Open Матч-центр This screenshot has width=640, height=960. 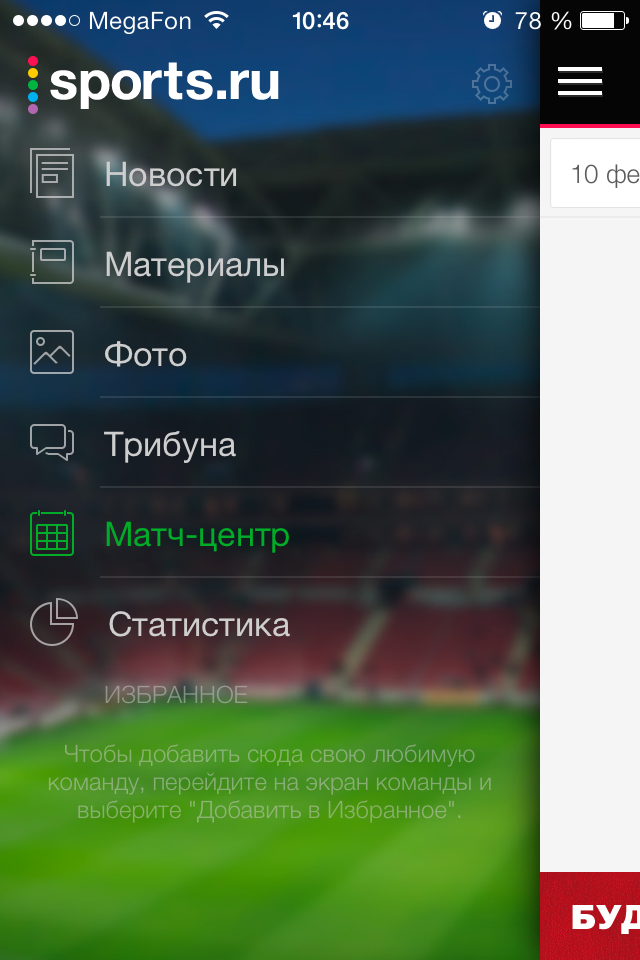197,535
